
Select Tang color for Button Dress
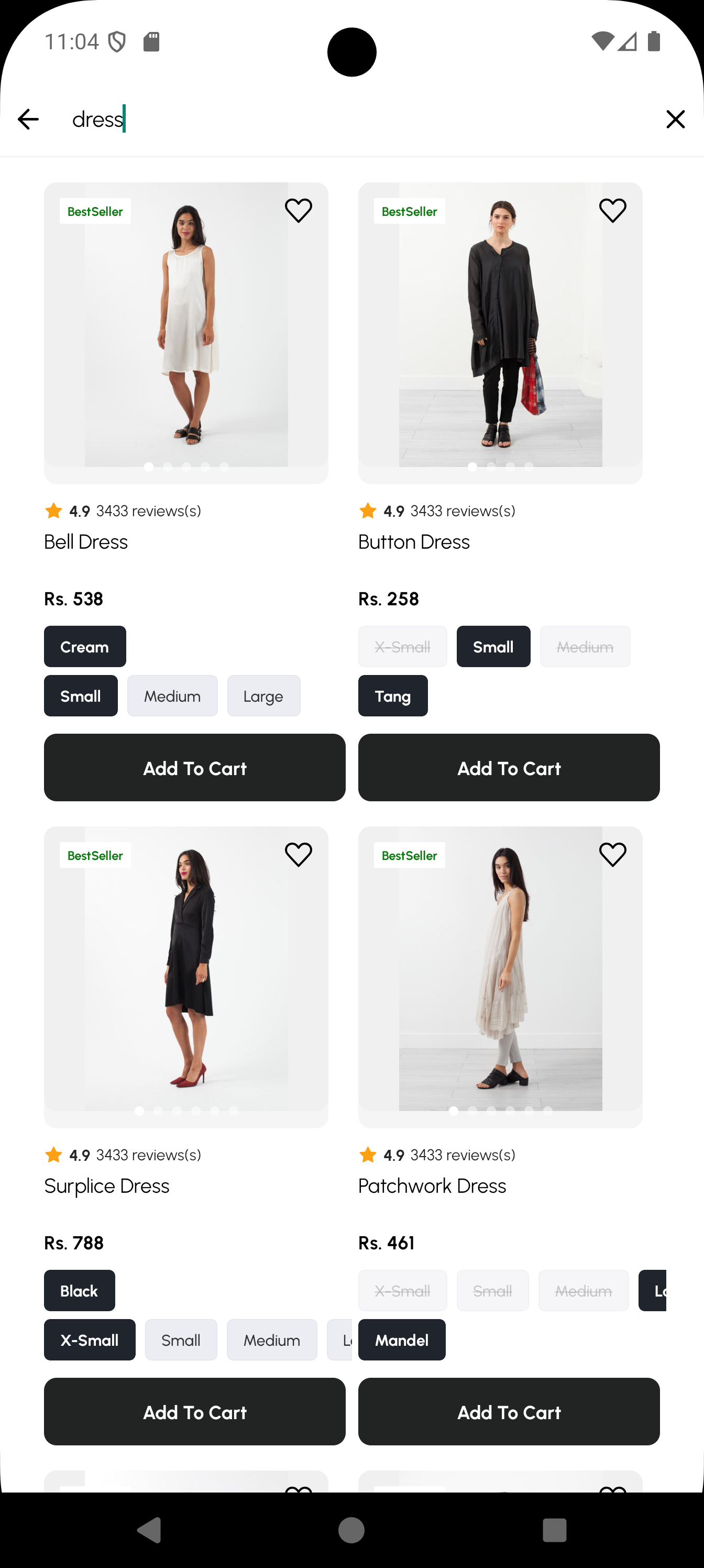(392, 696)
